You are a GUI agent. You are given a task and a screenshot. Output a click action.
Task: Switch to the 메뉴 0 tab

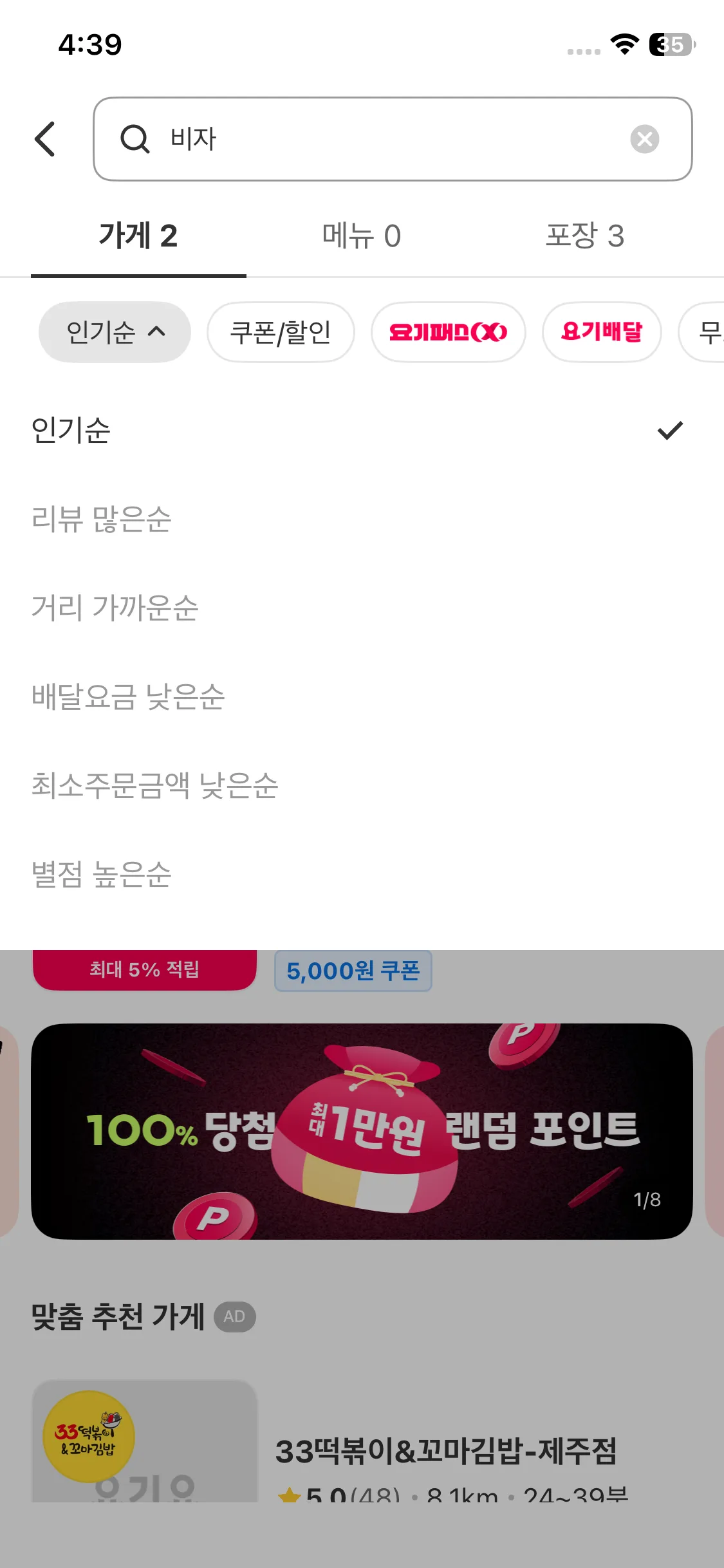click(361, 236)
